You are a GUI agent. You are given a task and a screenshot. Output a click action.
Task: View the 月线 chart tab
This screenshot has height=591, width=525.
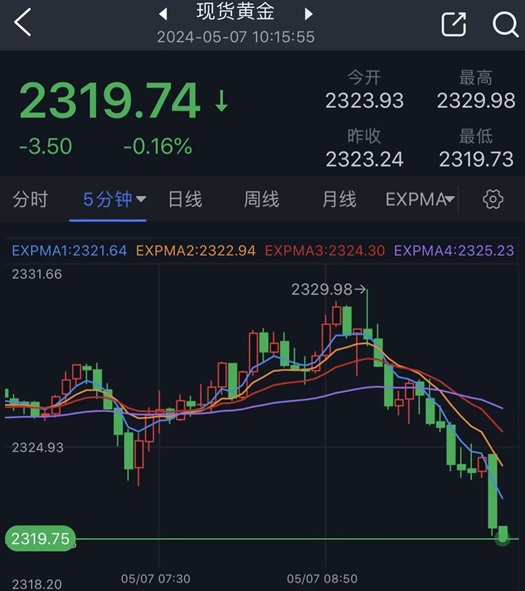click(339, 199)
